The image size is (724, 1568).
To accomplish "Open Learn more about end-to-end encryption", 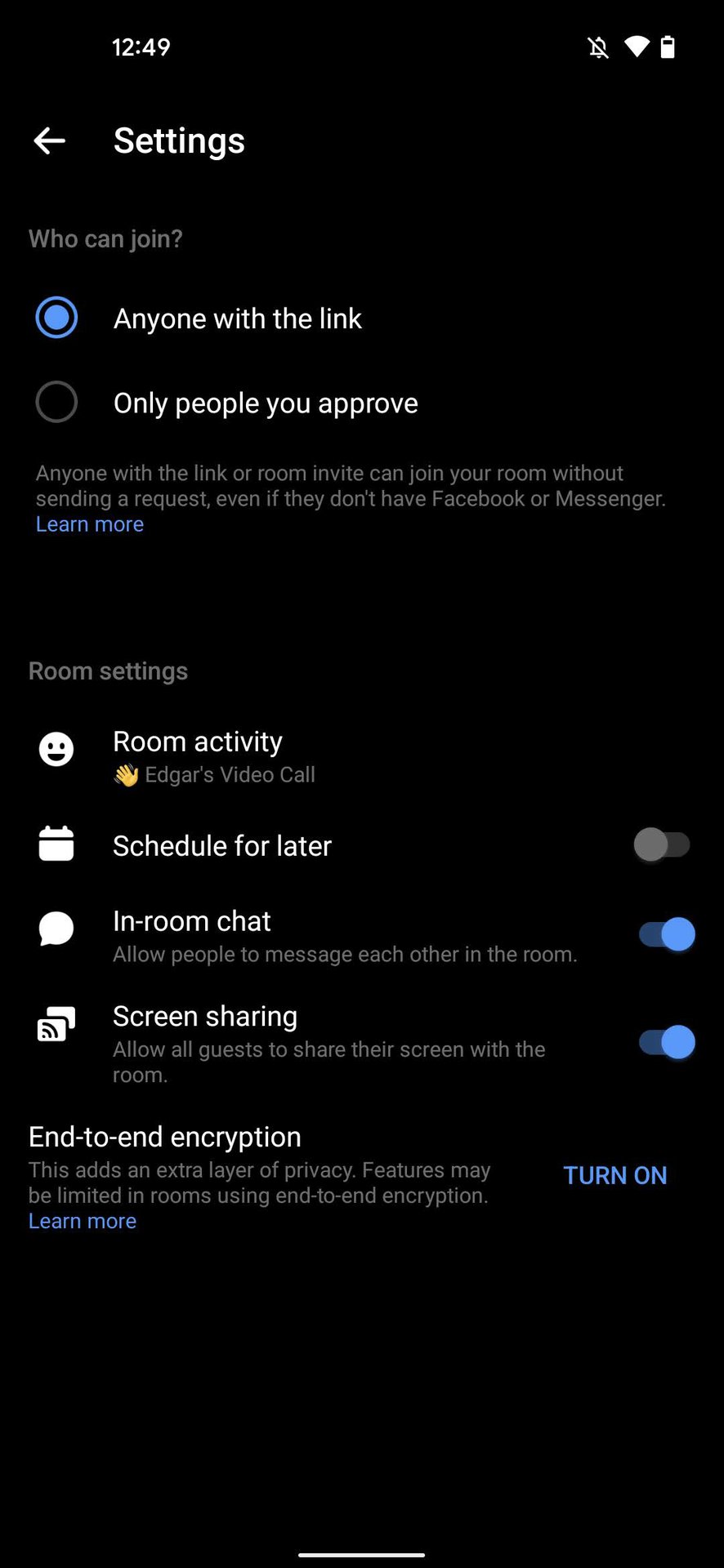I will 83,1221.
